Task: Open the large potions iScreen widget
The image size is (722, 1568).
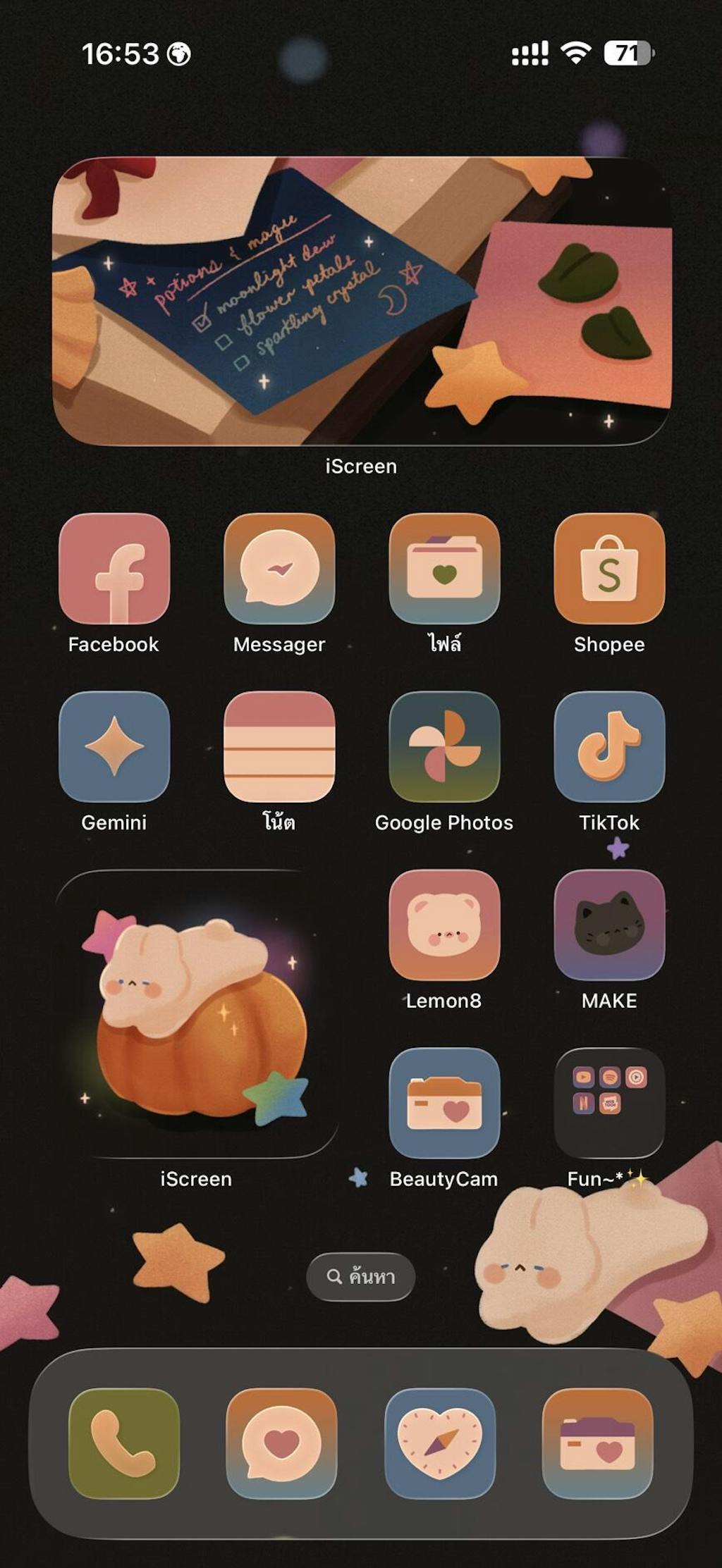Action: [x=361, y=301]
